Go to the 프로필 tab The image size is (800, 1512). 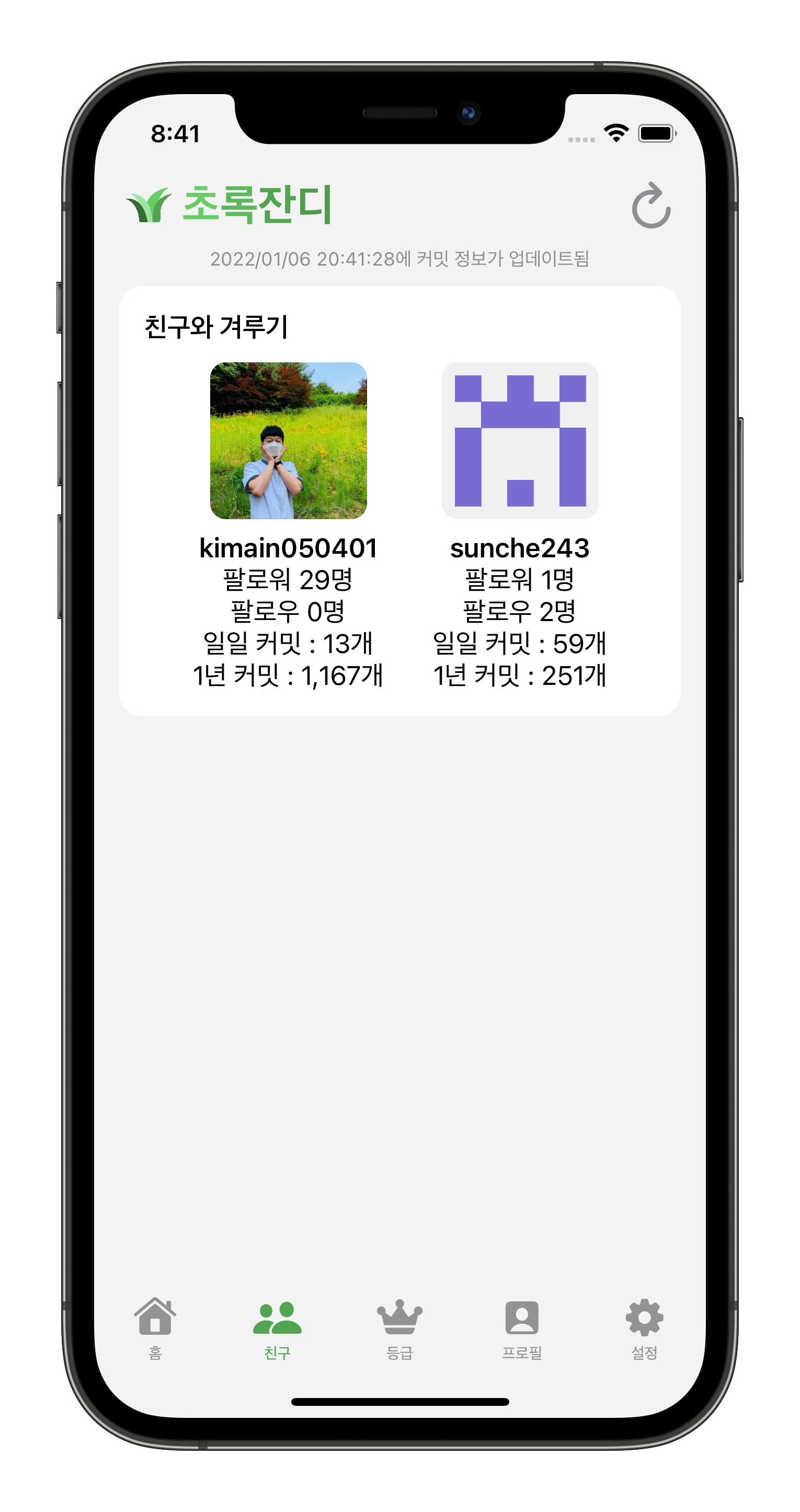tap(522, 1327)
